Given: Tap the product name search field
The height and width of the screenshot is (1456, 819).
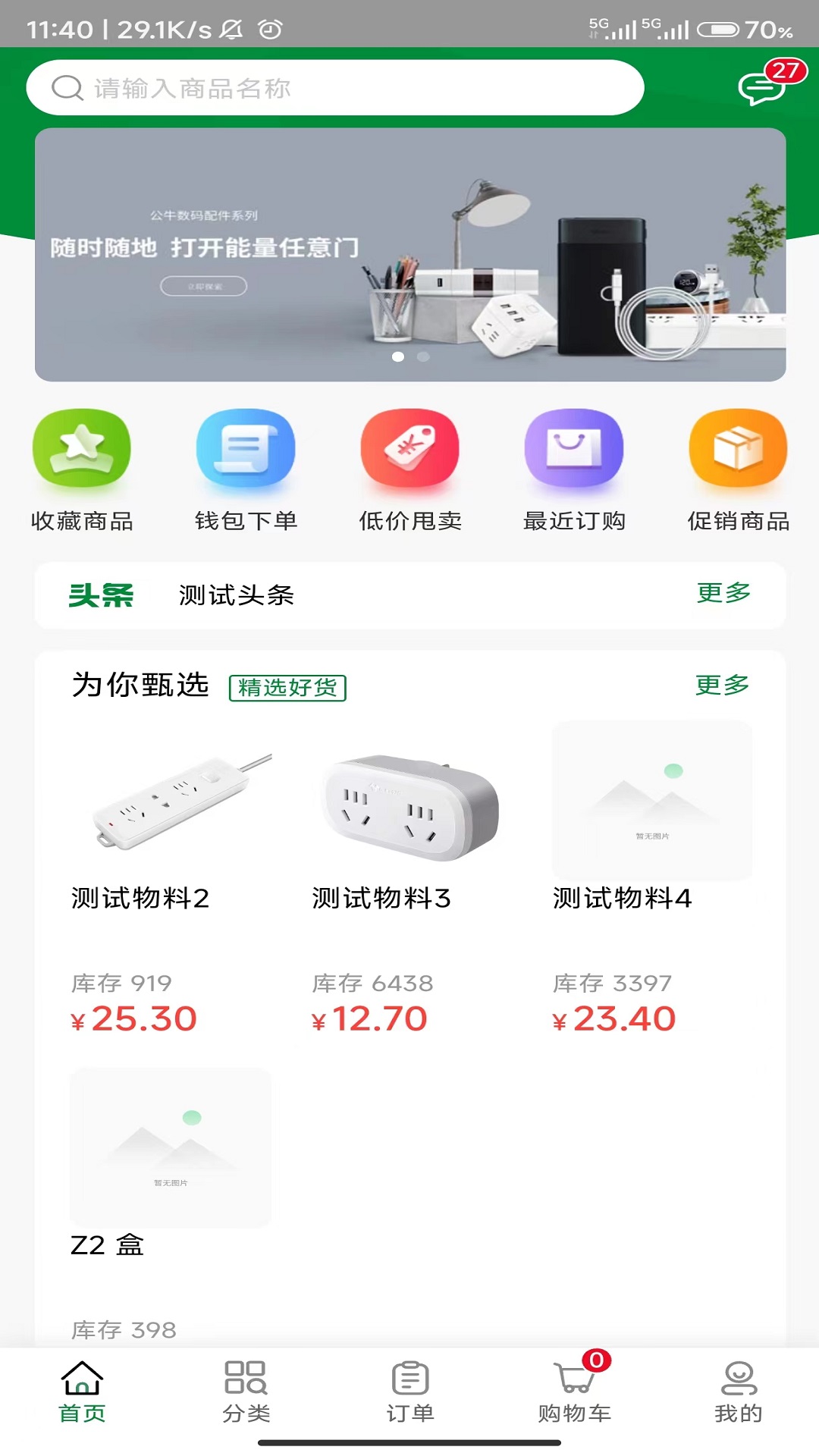Looking at the screenshot, I should [334, 88].
